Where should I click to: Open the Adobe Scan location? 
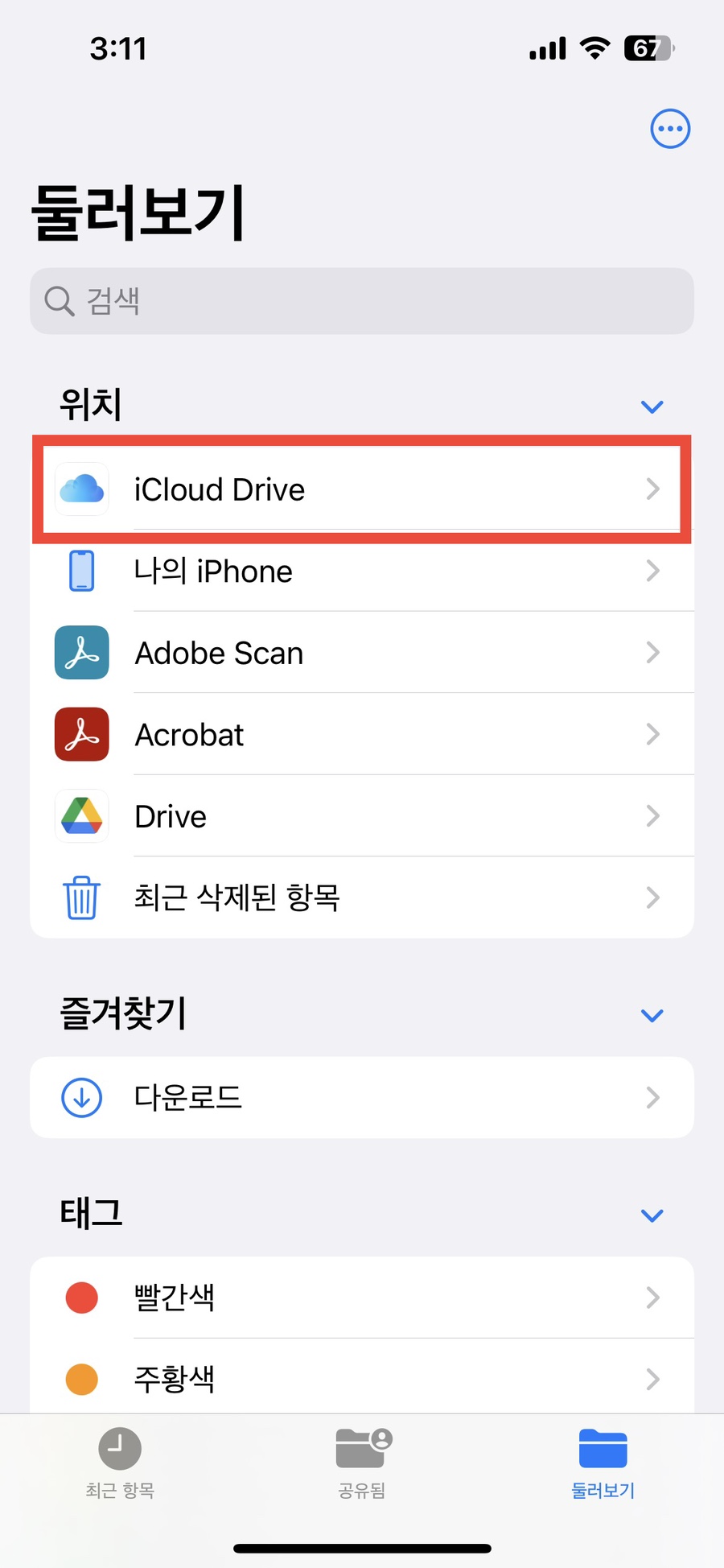(362, 653)
